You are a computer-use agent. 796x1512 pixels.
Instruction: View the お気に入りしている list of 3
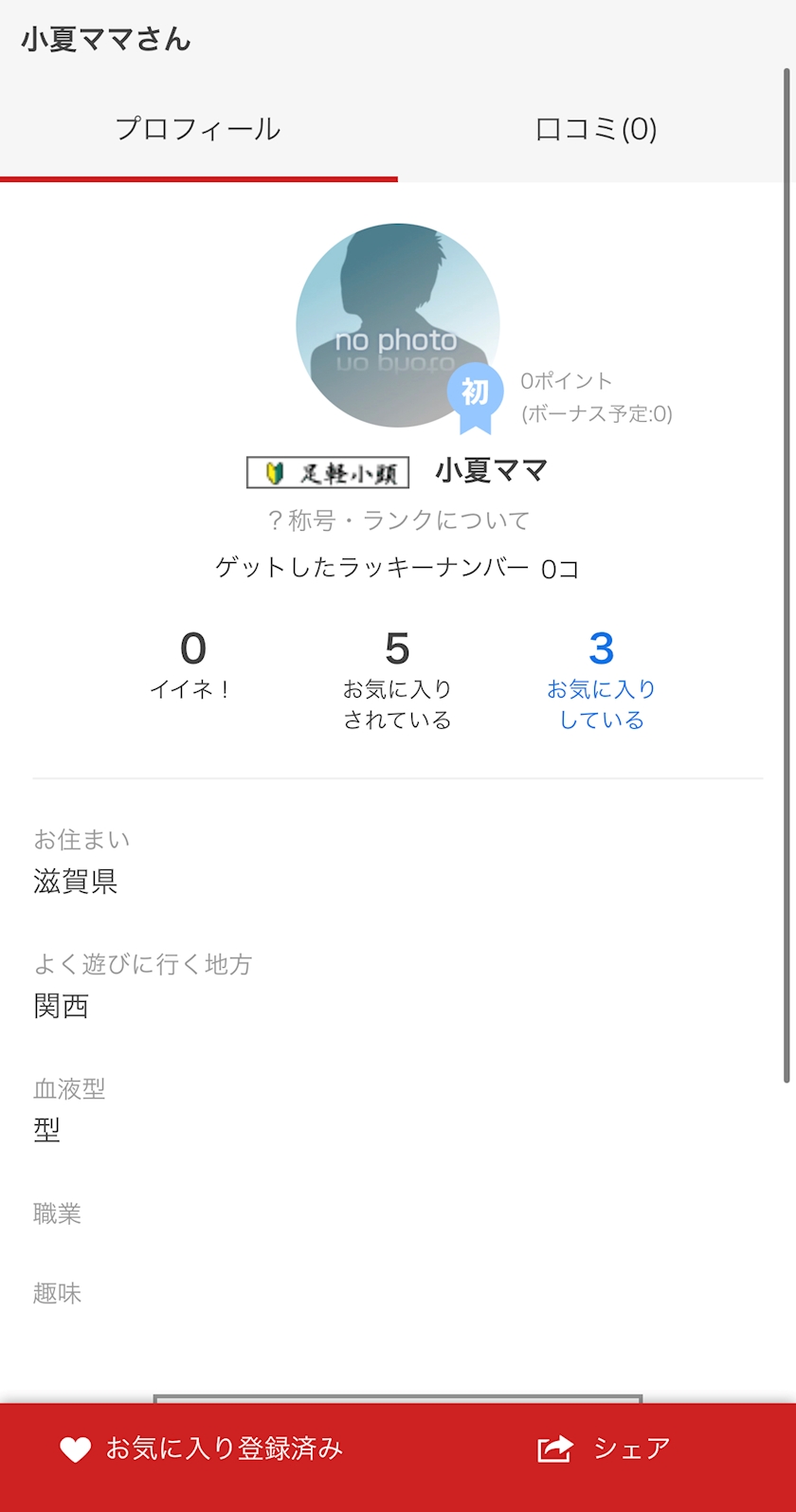pyautogui.click(x=601, y=679)
